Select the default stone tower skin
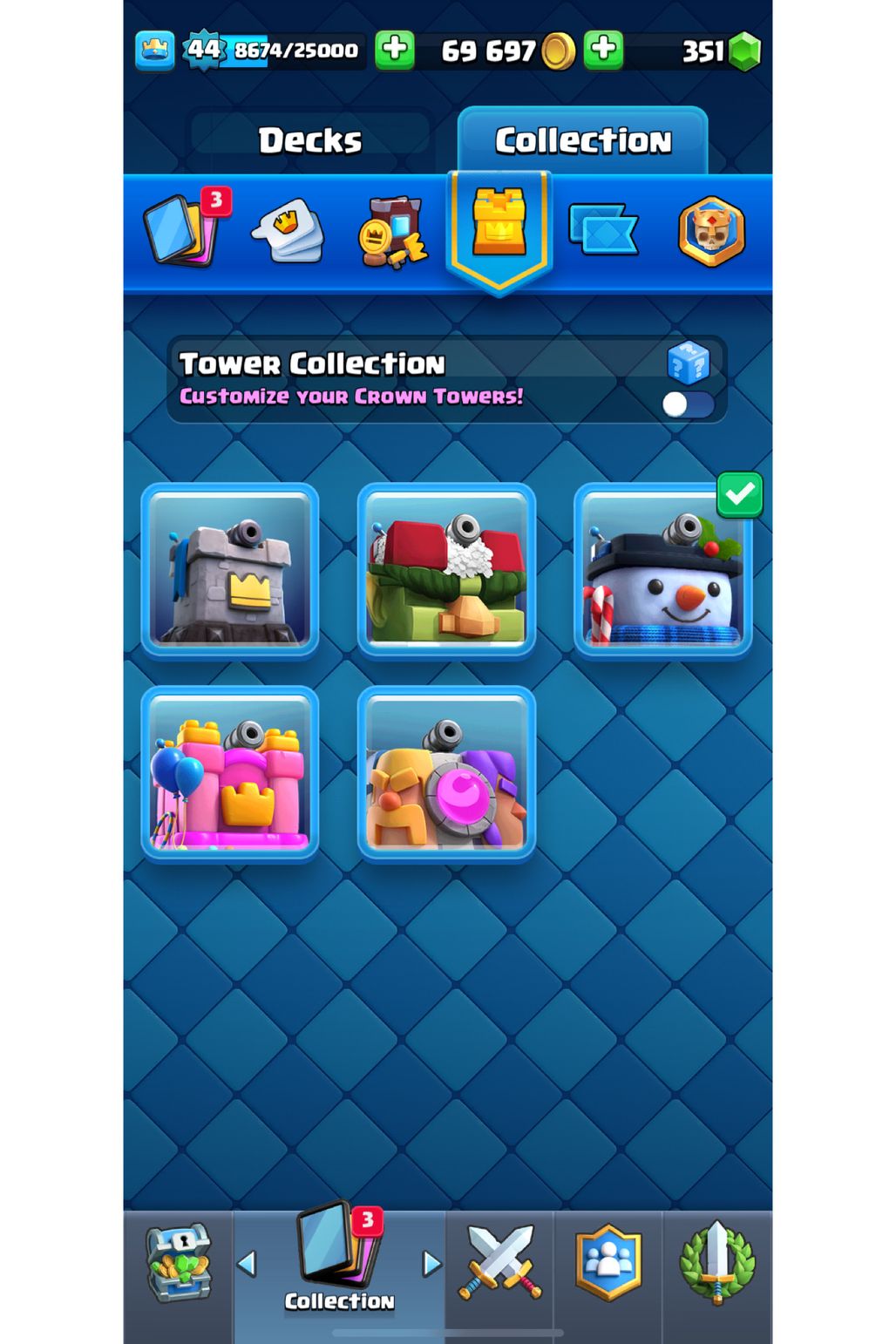The width and height of the screenshot is (896, 1344). pyautogui.click(x=230, y=569)
